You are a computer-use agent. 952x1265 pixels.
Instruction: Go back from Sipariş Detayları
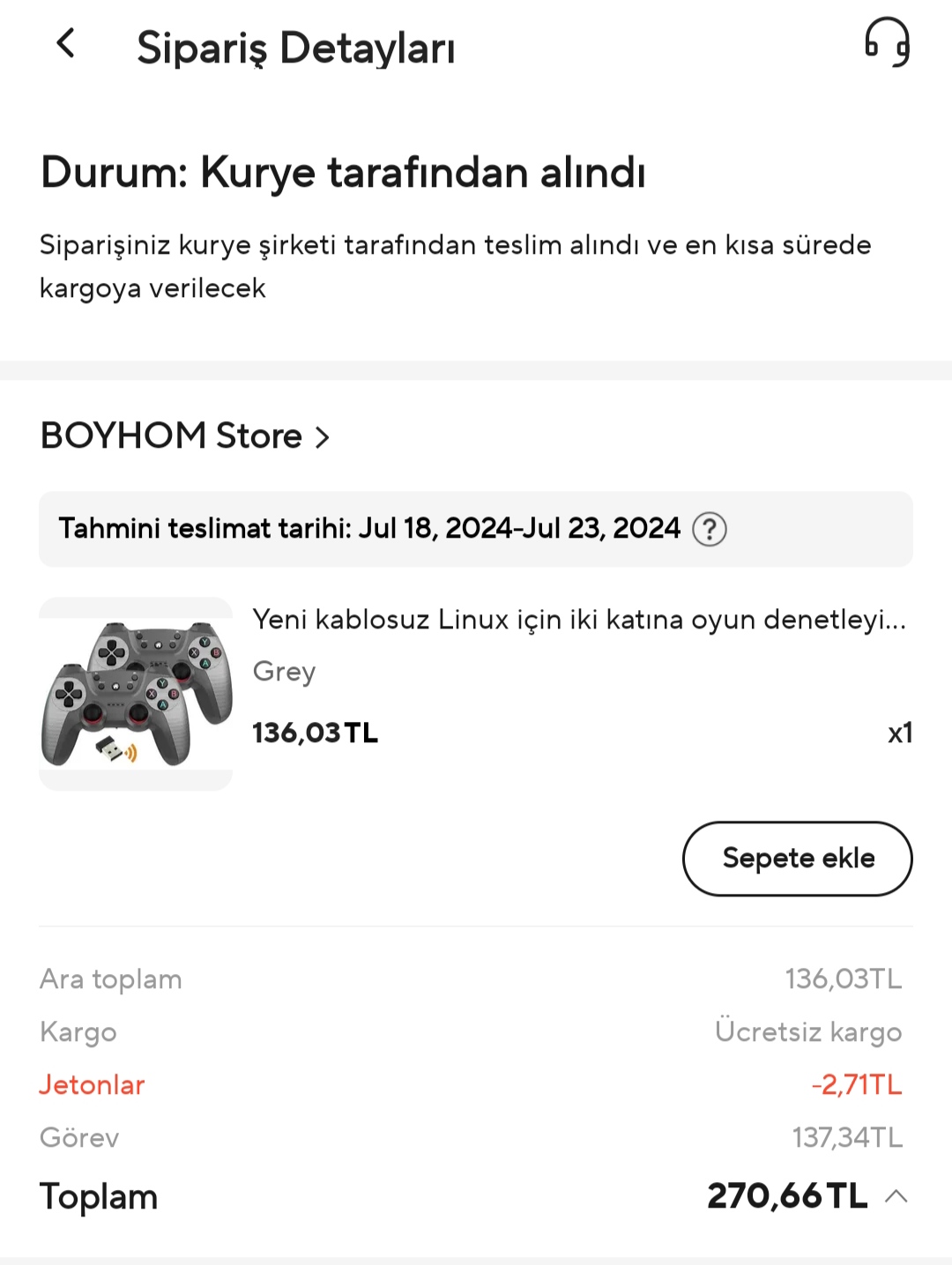(65, 43)
